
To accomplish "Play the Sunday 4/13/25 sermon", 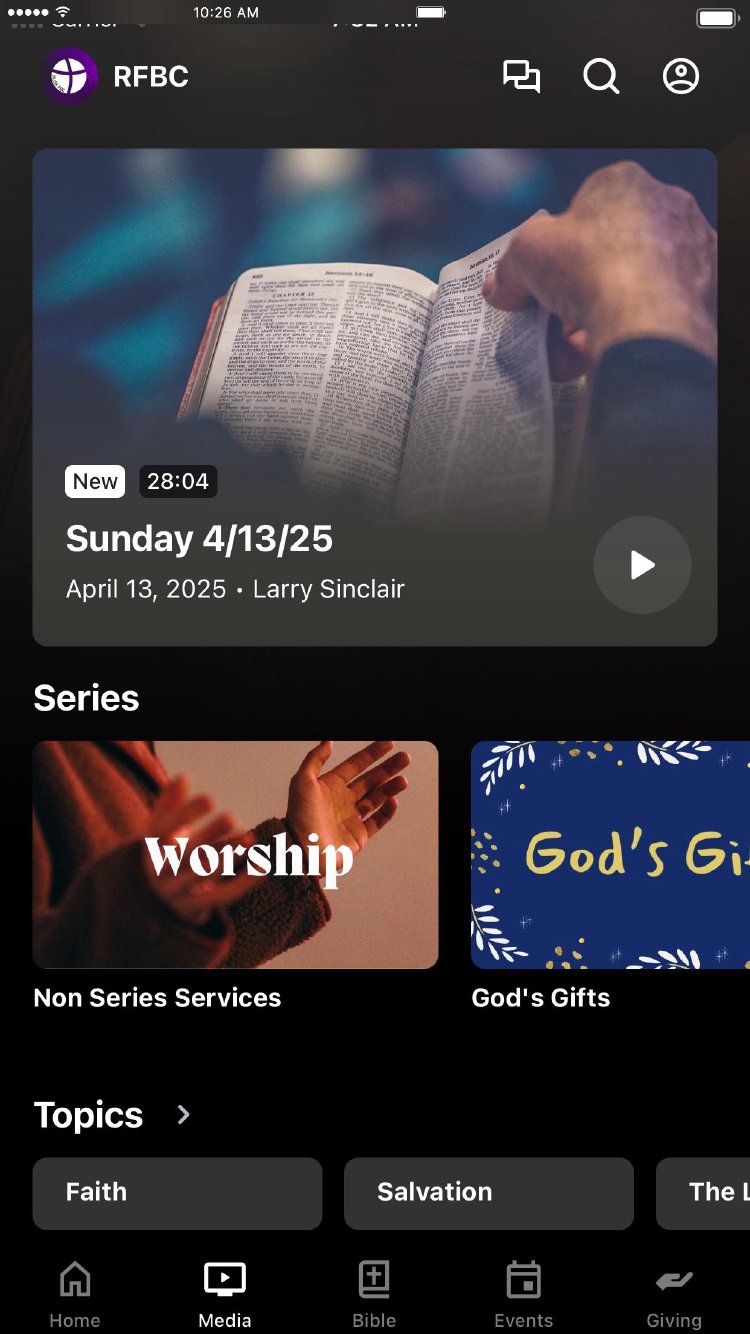I will tap(642, 565).
